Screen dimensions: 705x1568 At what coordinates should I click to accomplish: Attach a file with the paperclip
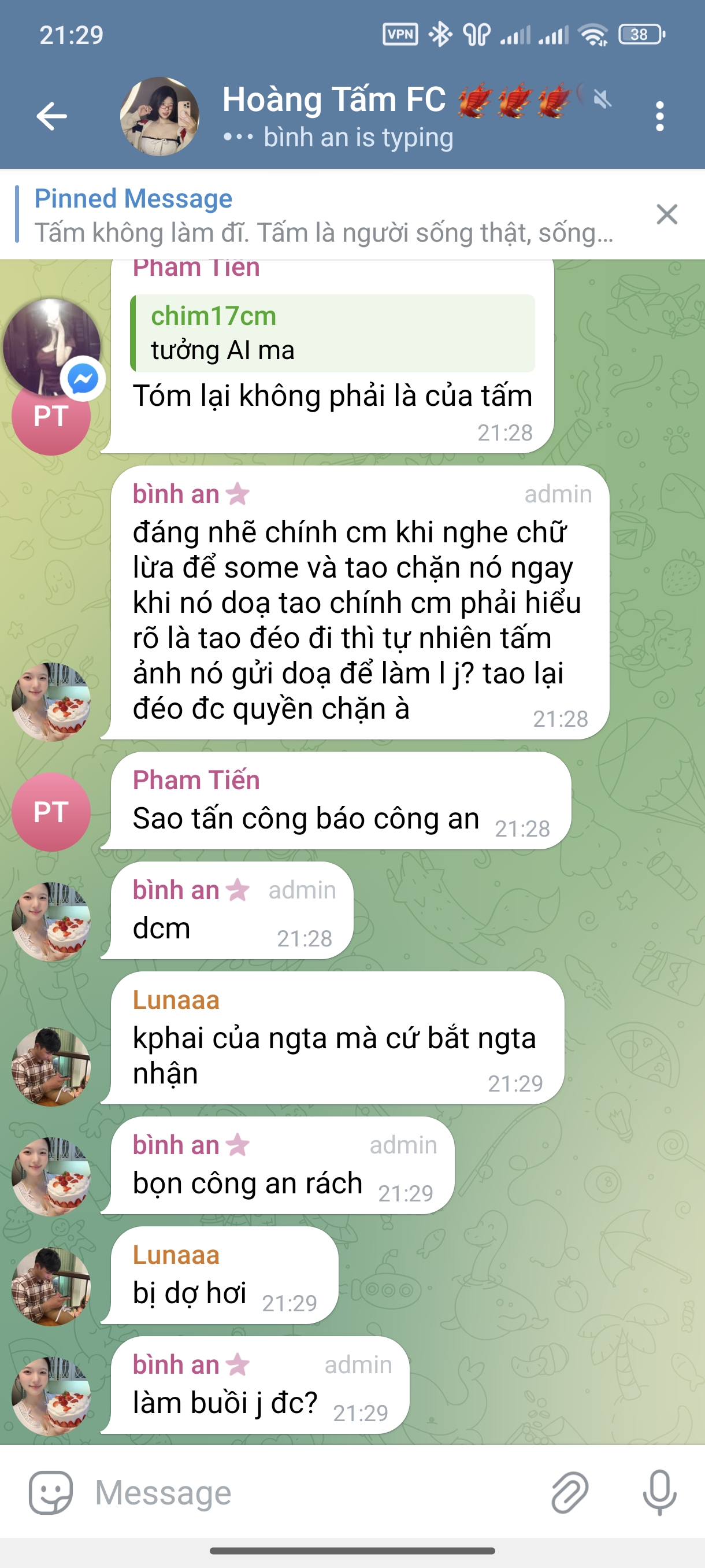[x=569, y=1492]
